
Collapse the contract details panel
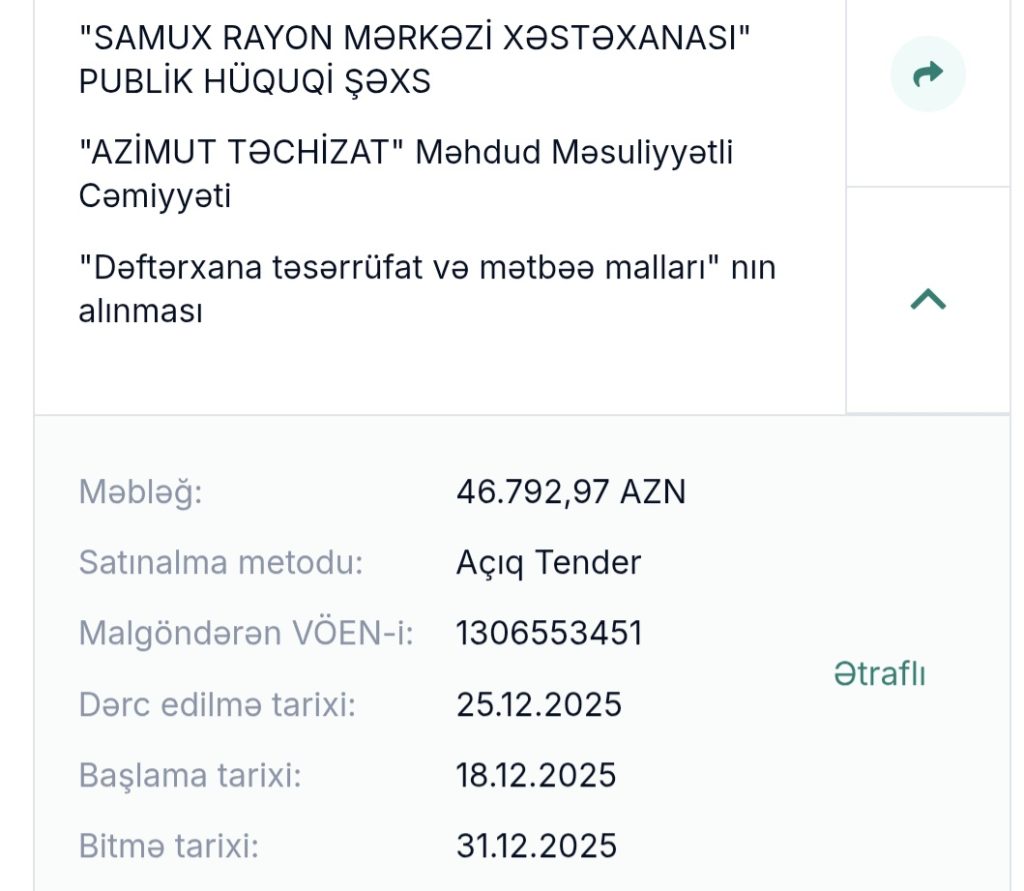point(928,299)
